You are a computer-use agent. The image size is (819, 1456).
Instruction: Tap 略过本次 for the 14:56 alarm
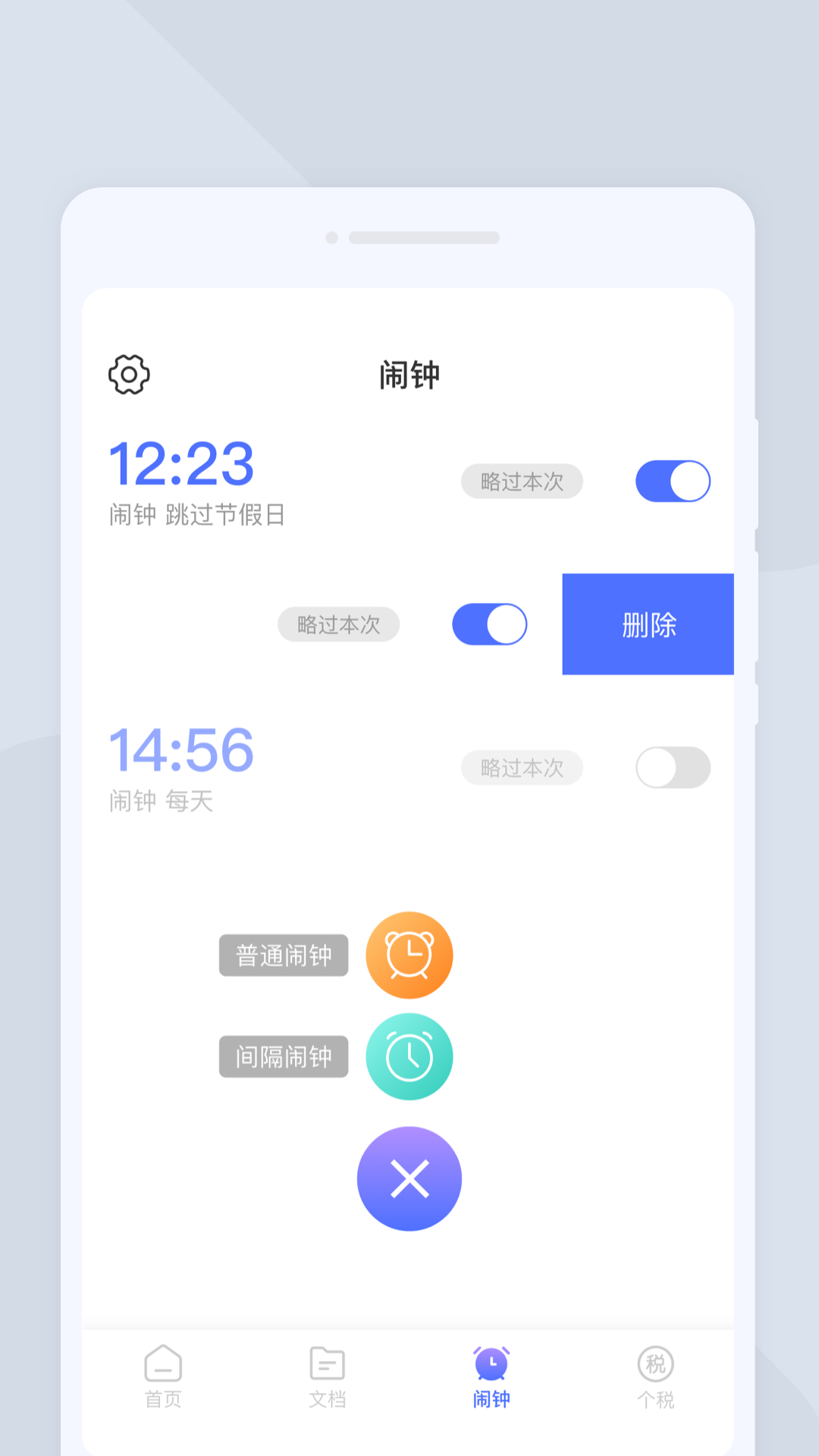(522, 767)
